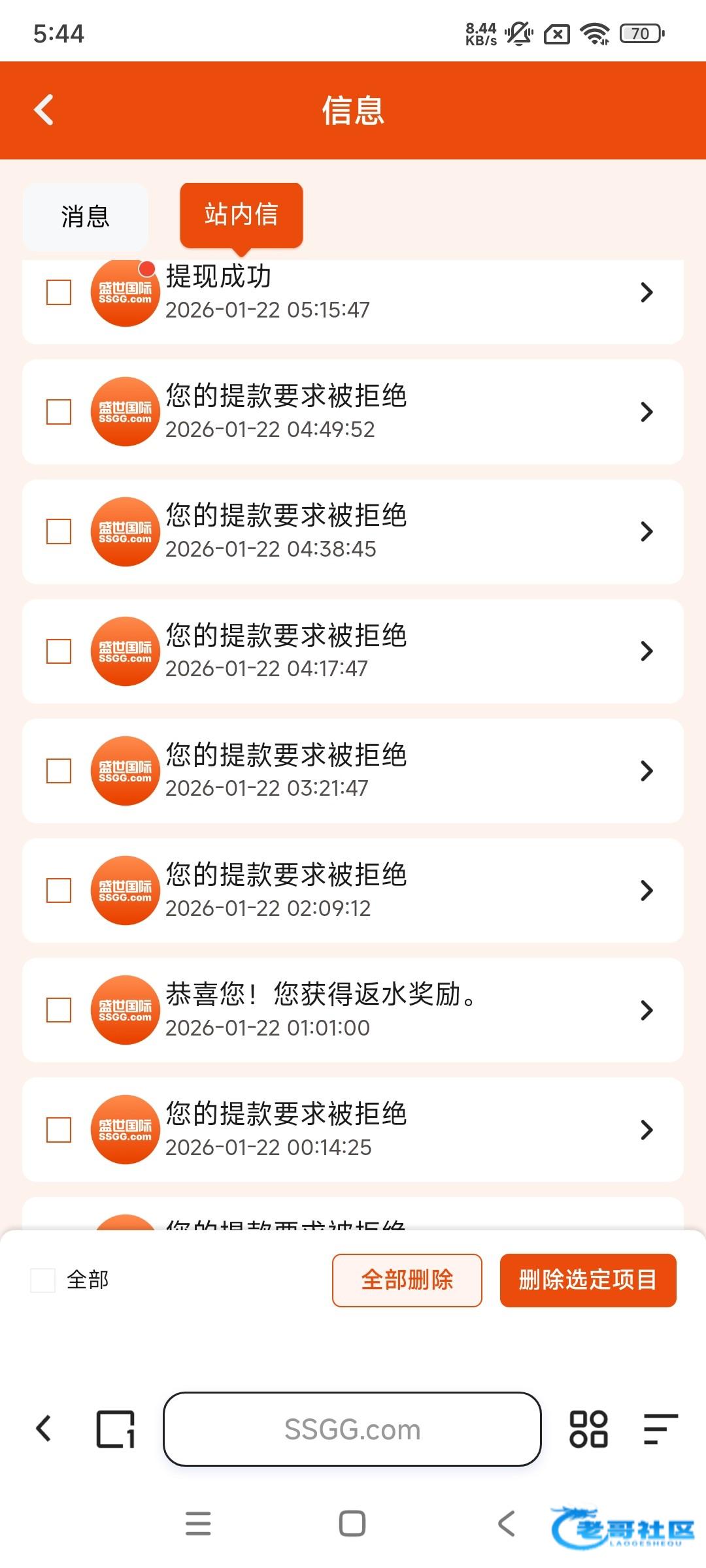Select the checkbox for the 03:21:47 message
Viewport: 706px width, 1568px height.
pyautogui.click(x=59, y=771)
